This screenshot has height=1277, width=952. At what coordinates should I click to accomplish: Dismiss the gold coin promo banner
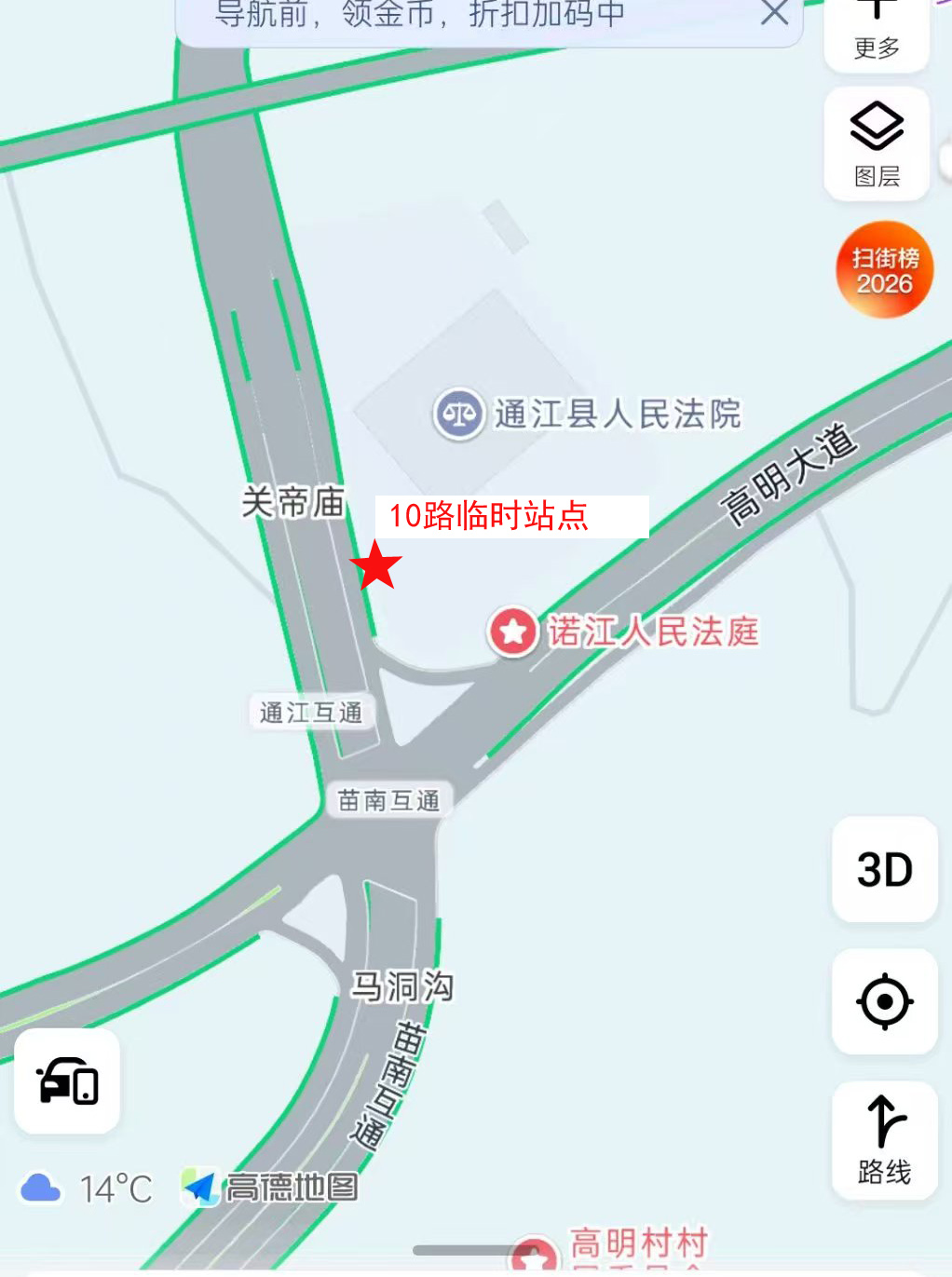(774, 13)
